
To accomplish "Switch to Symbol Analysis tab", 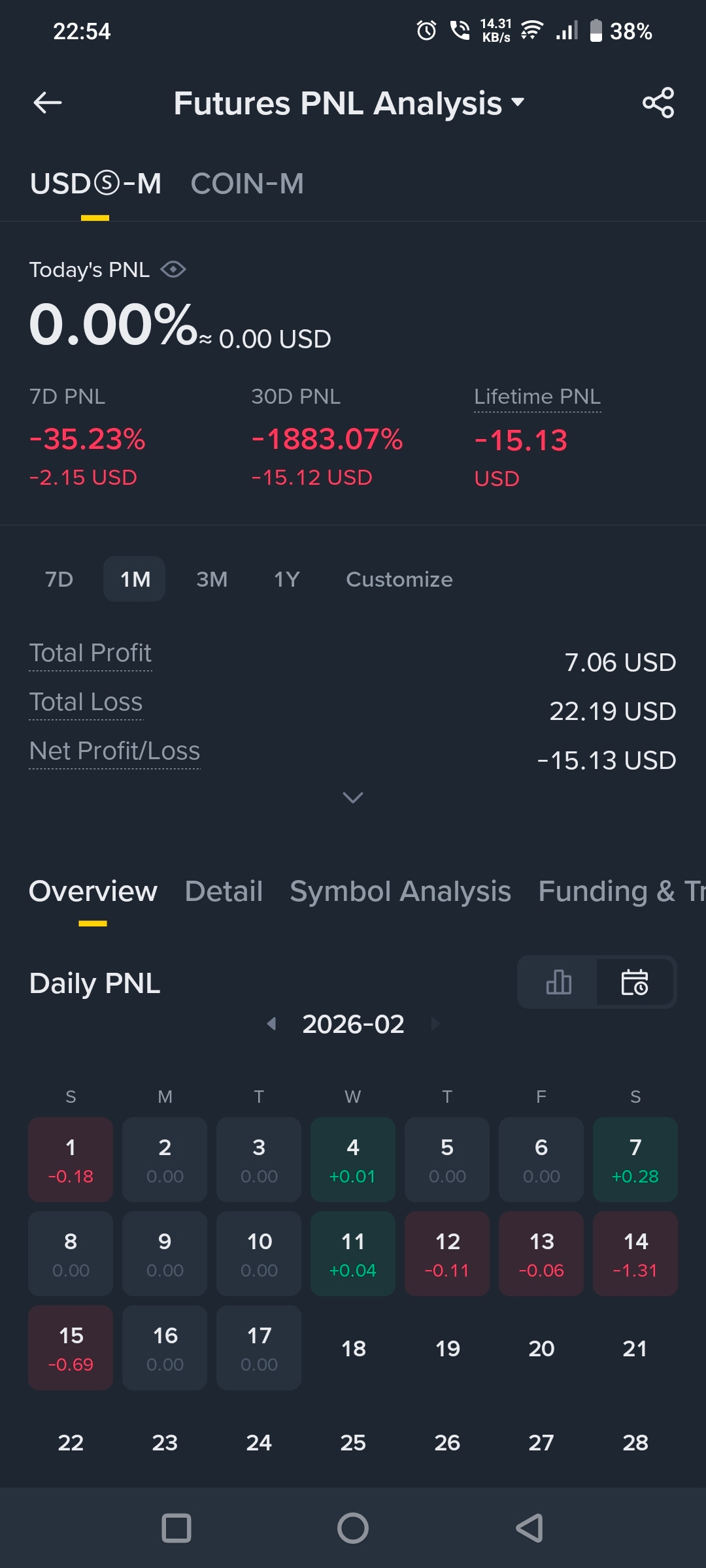I will pos(400,891).
